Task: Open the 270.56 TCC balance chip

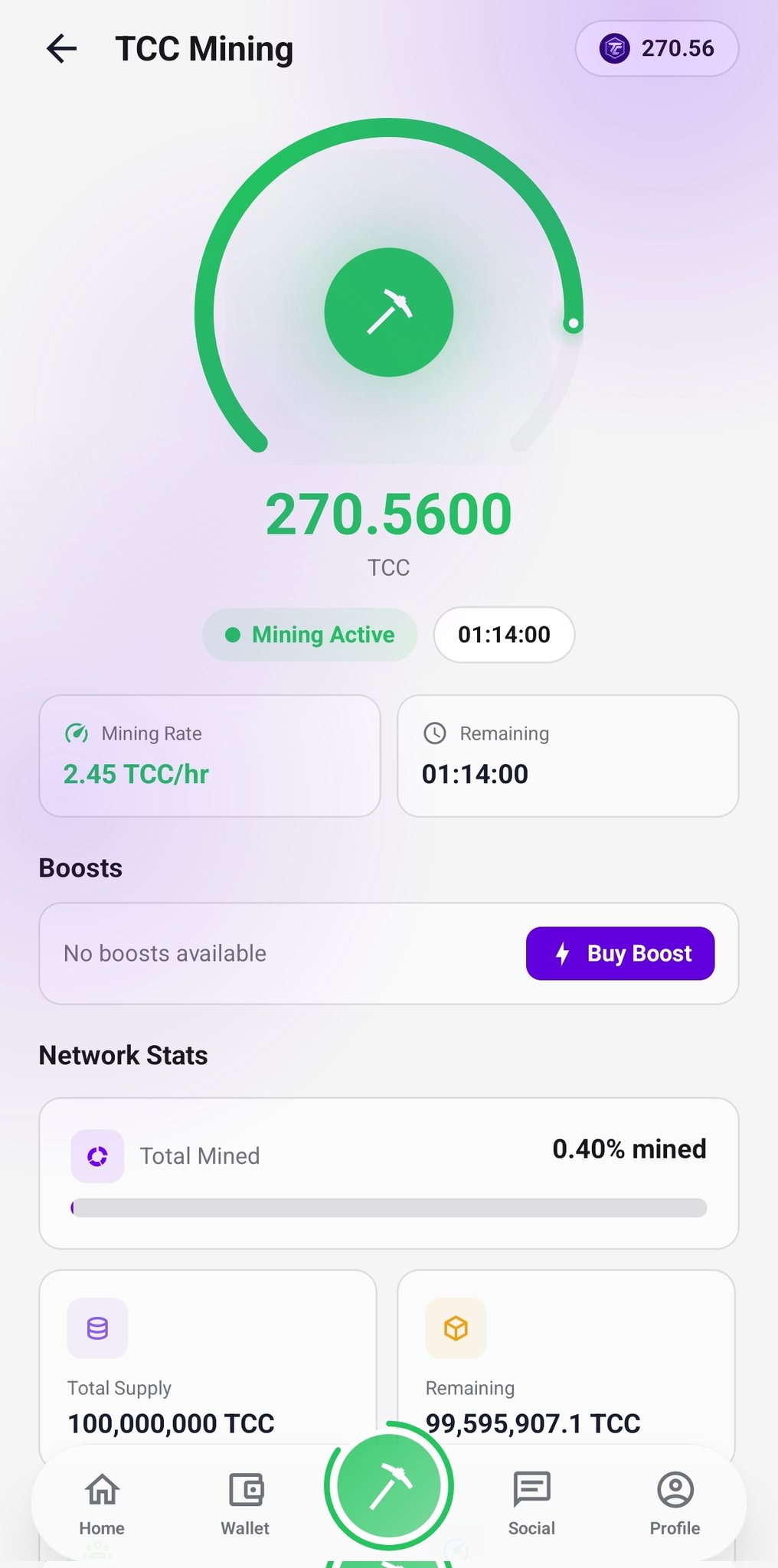Action: tap(656, 49)
